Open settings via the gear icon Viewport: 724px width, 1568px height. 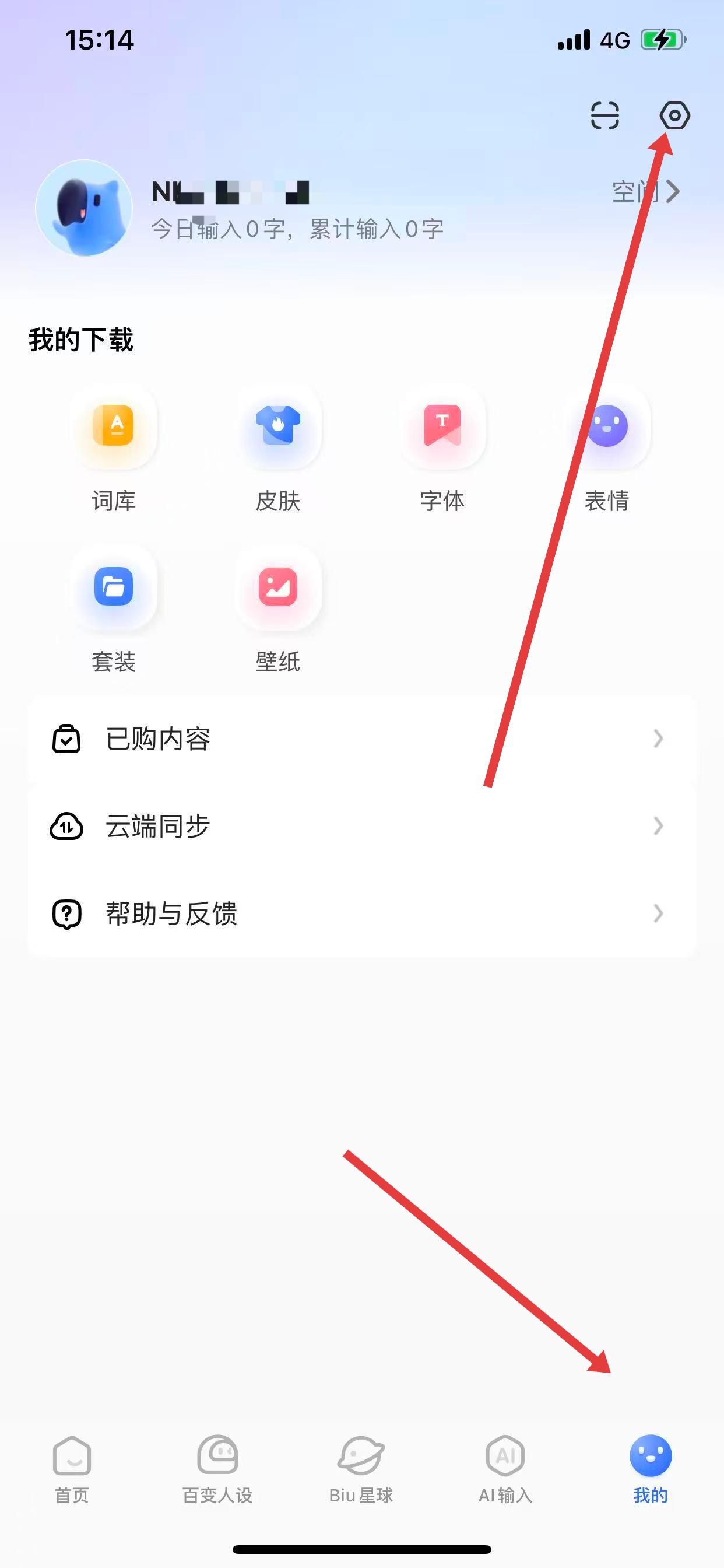point(674,116)
